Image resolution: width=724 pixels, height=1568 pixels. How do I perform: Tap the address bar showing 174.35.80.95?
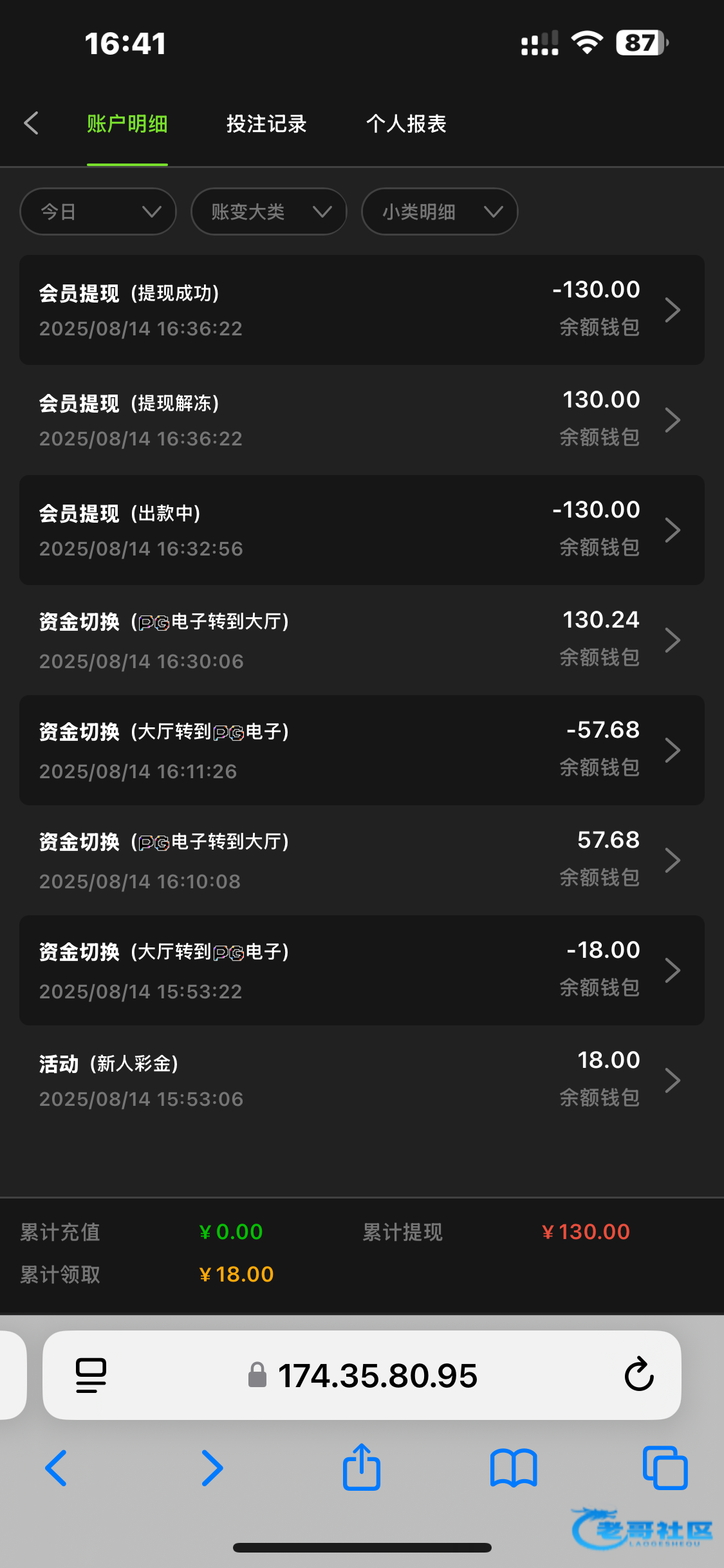tap(362, 1376)
